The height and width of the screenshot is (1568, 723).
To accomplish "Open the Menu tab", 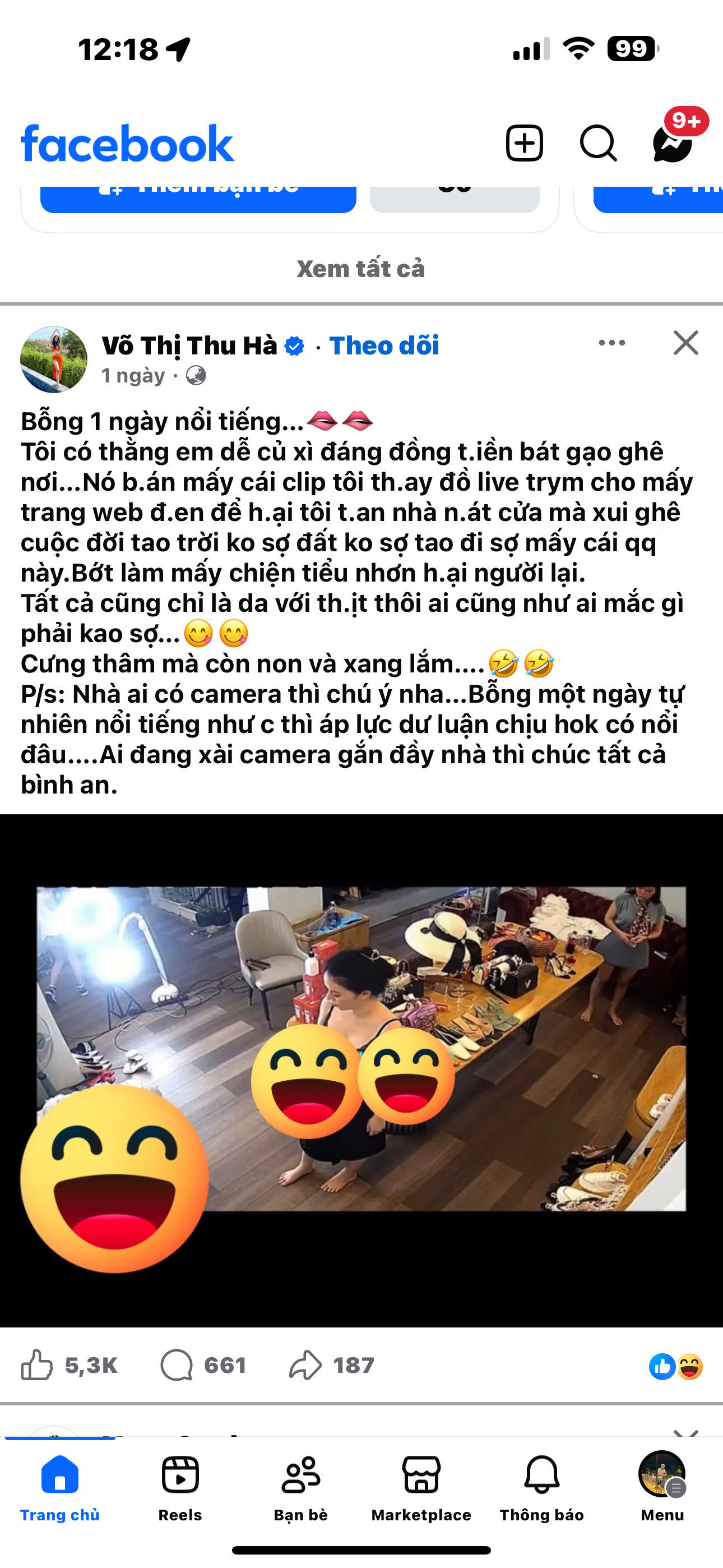I will pyautogui.click(x=662, y=1487).
